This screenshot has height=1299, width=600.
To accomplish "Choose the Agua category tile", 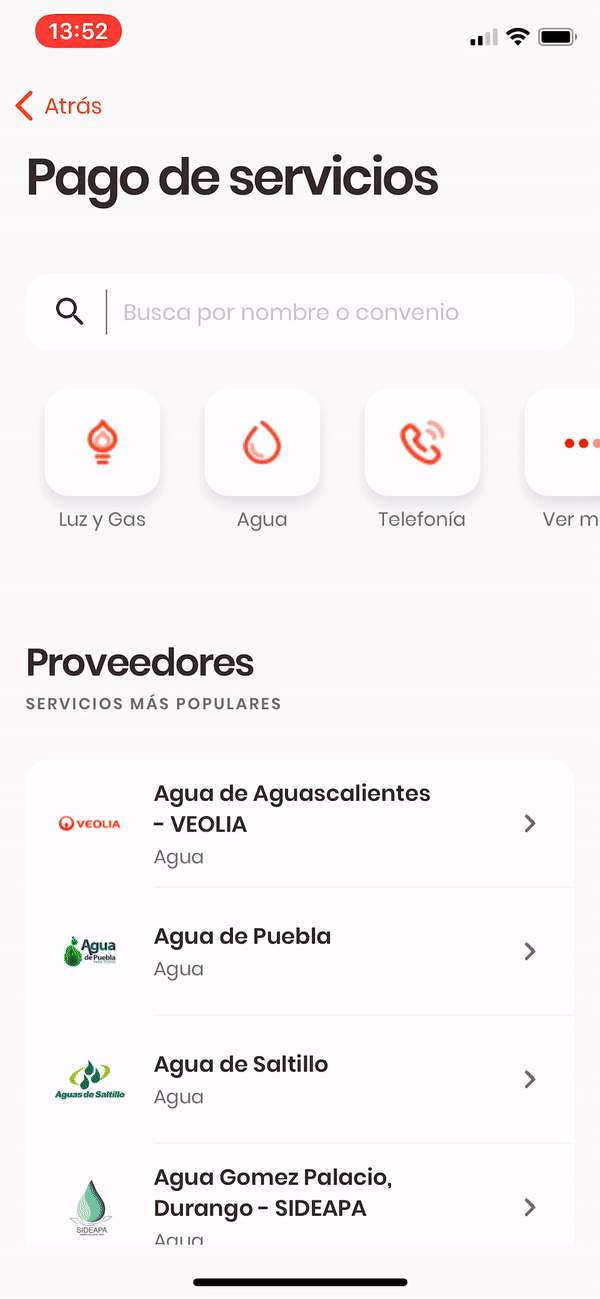I will point(262,443).
